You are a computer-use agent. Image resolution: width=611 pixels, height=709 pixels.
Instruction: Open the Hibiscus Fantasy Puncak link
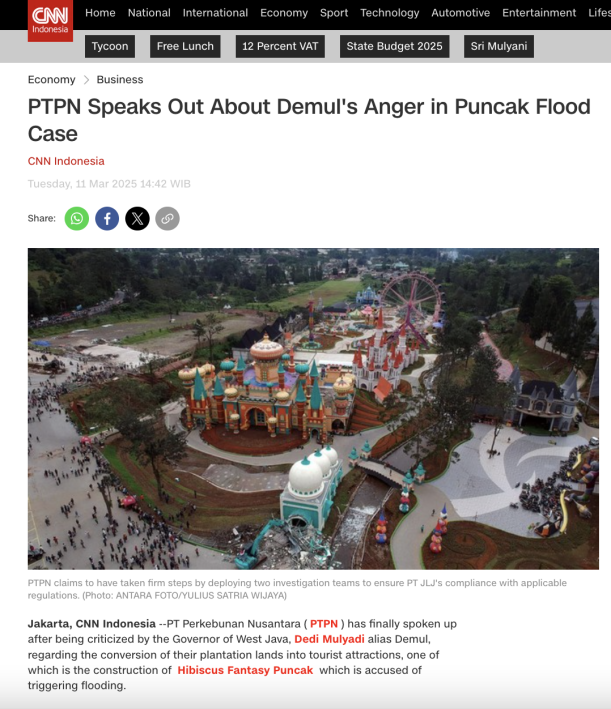click(x=245, y=670)
